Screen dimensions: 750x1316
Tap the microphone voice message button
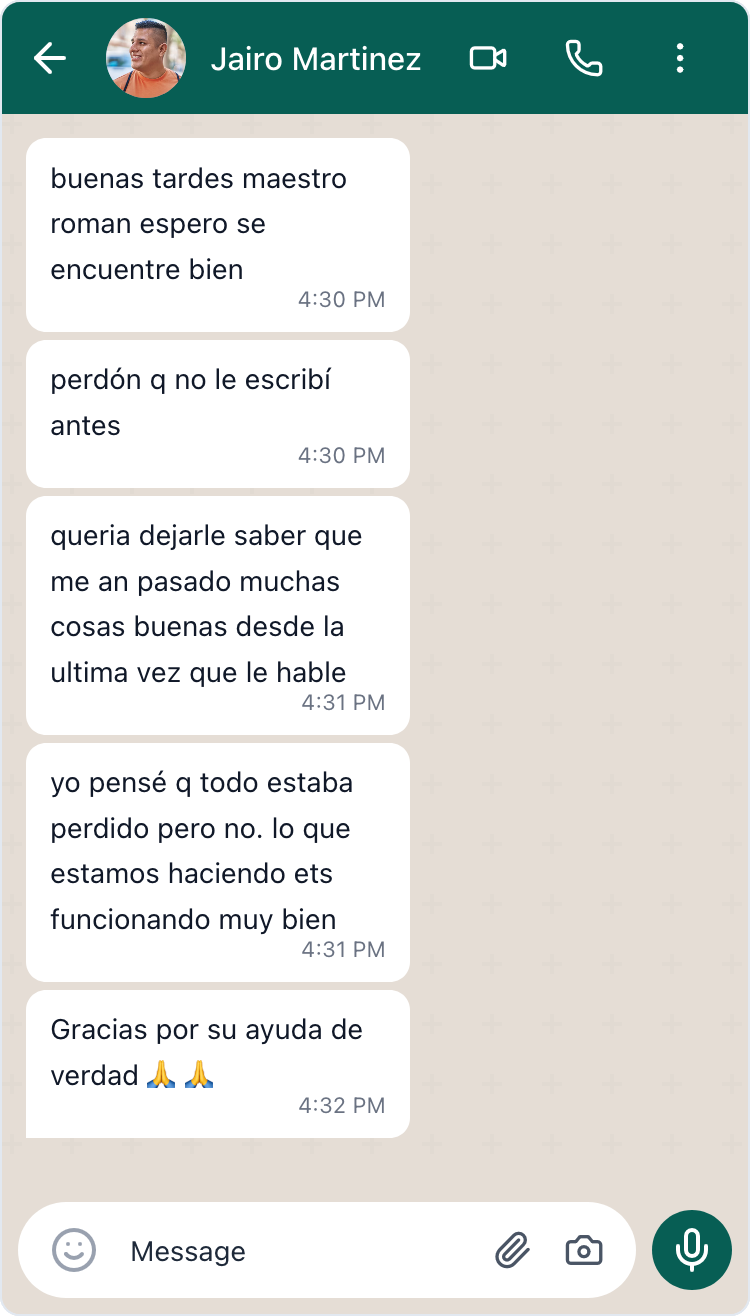(x=692, y=1250)
